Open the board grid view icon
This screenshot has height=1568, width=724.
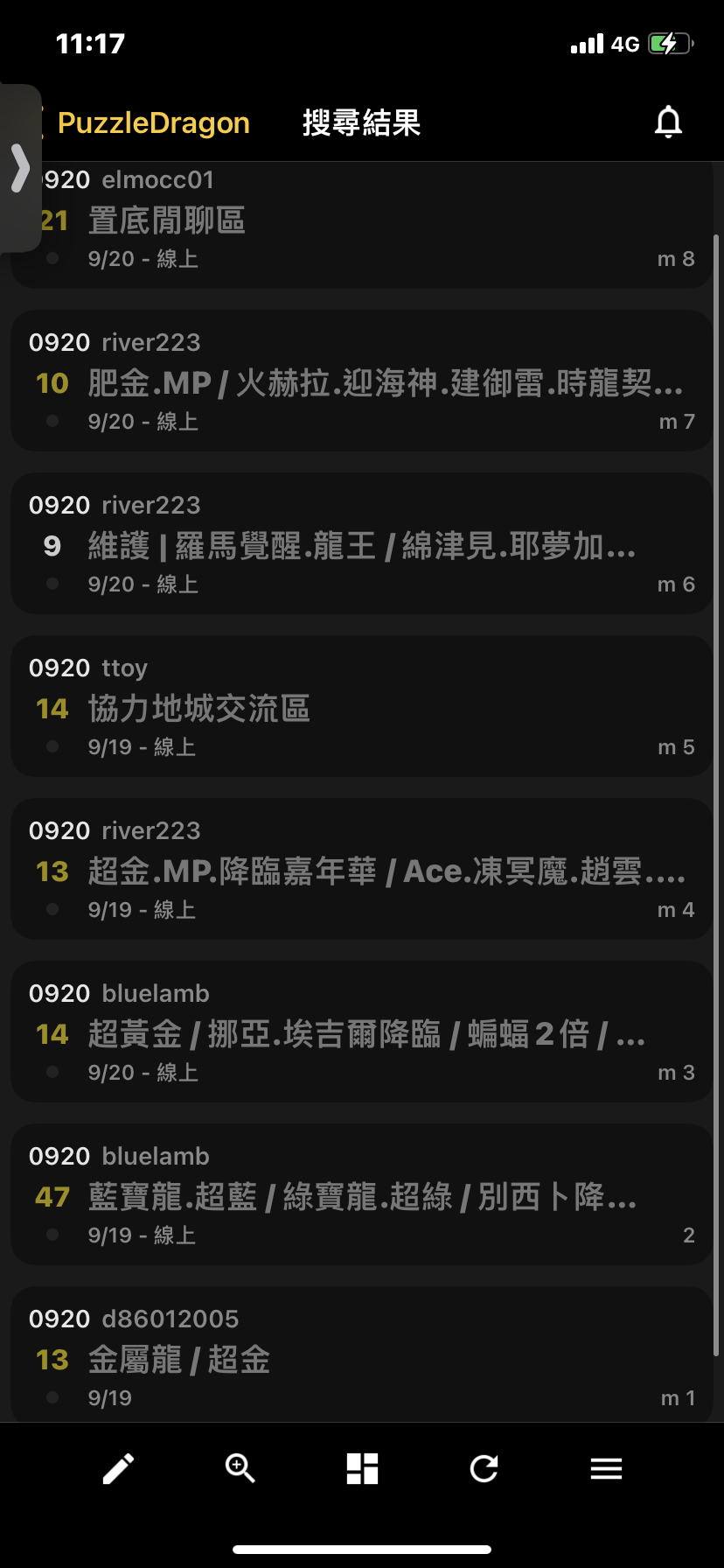pos(362,1468)
